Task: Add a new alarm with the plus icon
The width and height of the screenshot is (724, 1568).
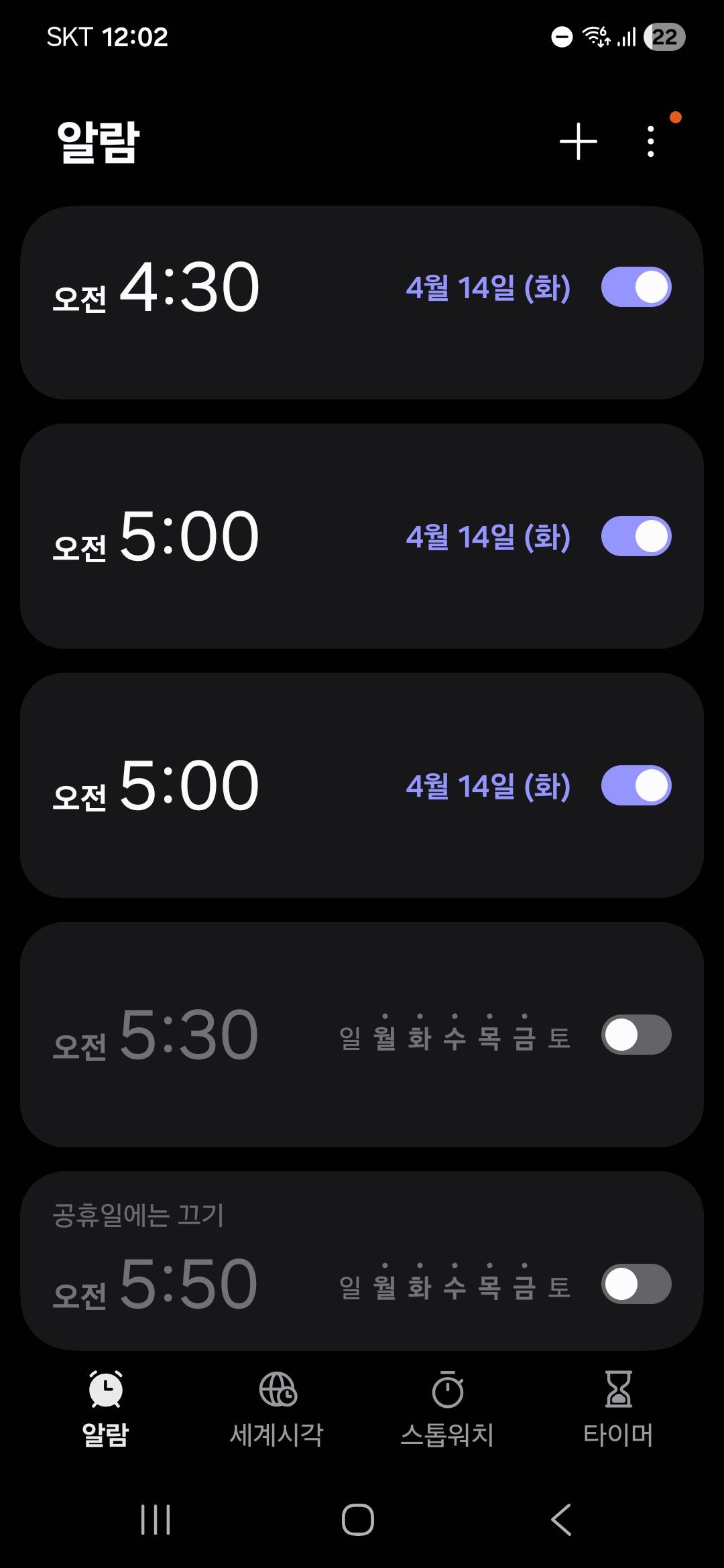Action: pyautogui.click(x=578, y=141)
